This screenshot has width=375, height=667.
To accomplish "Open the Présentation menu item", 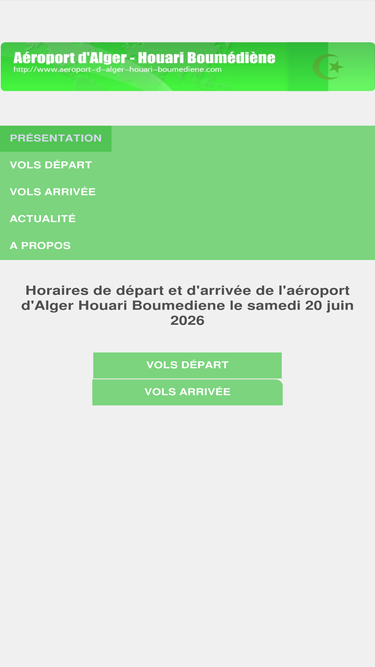I will coord(56,138).
